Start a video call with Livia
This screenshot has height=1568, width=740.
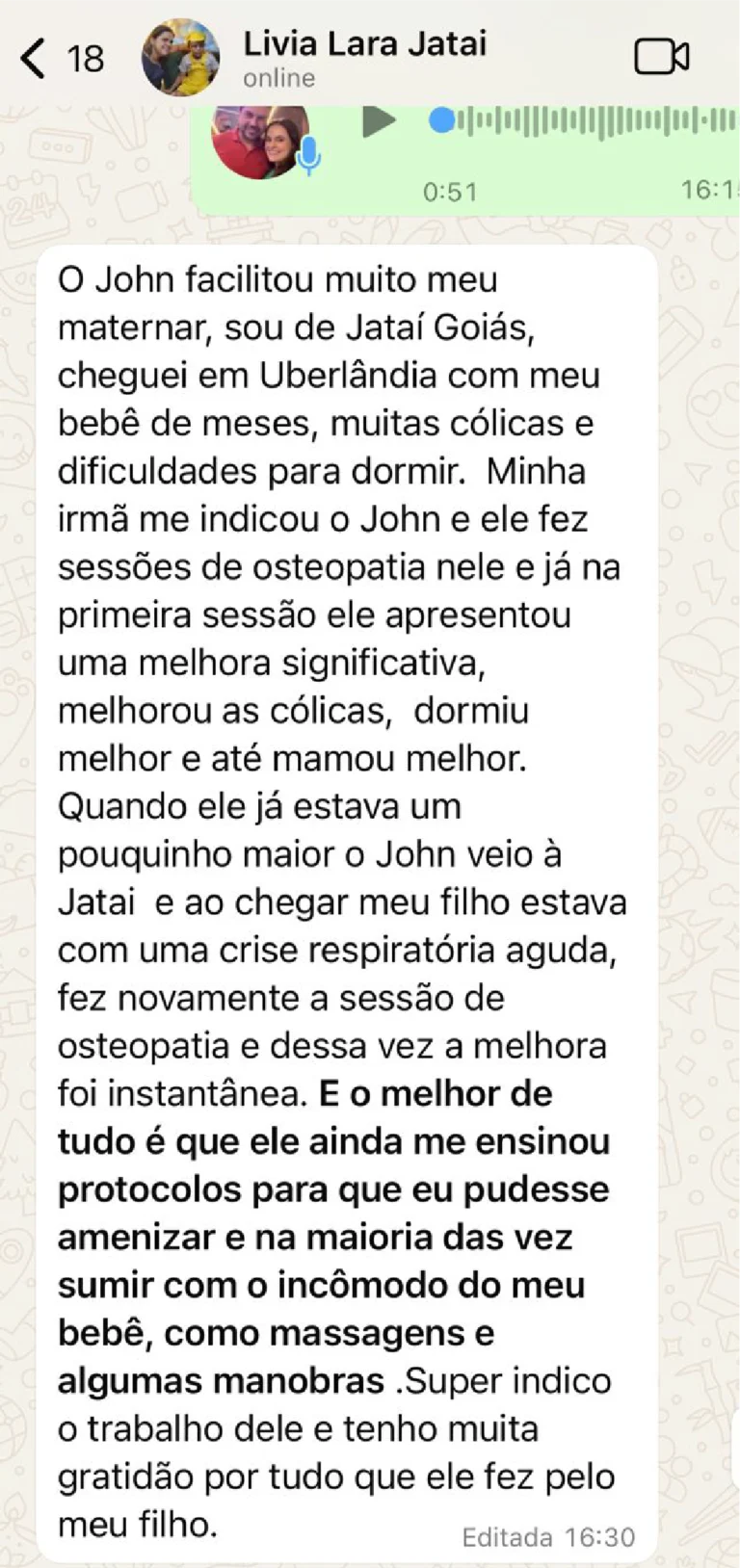click(662, 57)
